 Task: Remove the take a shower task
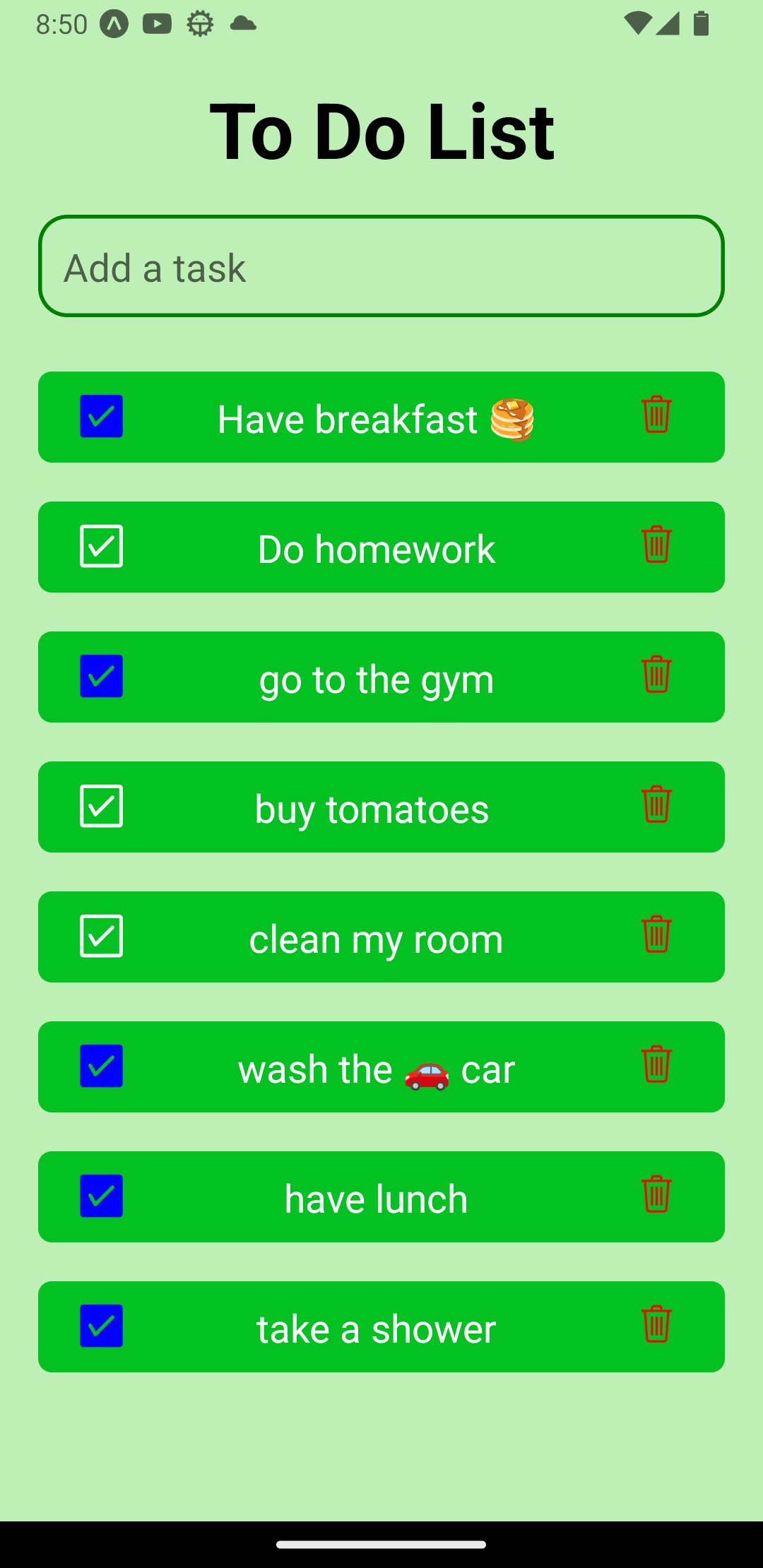[x=656, y=1324]
